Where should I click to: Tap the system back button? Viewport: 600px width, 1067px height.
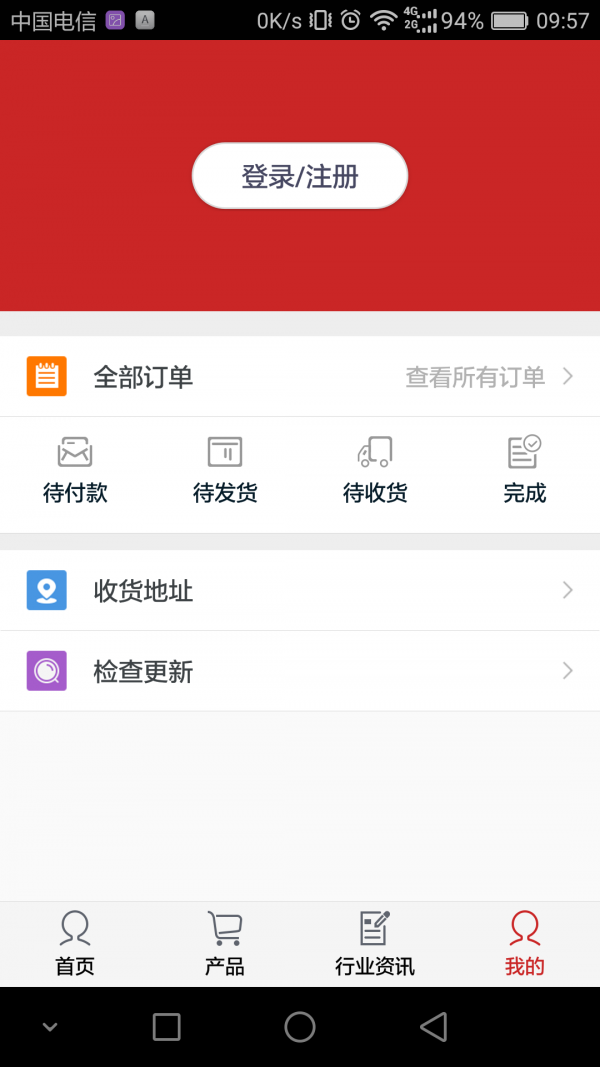[x=433, y=1027]
